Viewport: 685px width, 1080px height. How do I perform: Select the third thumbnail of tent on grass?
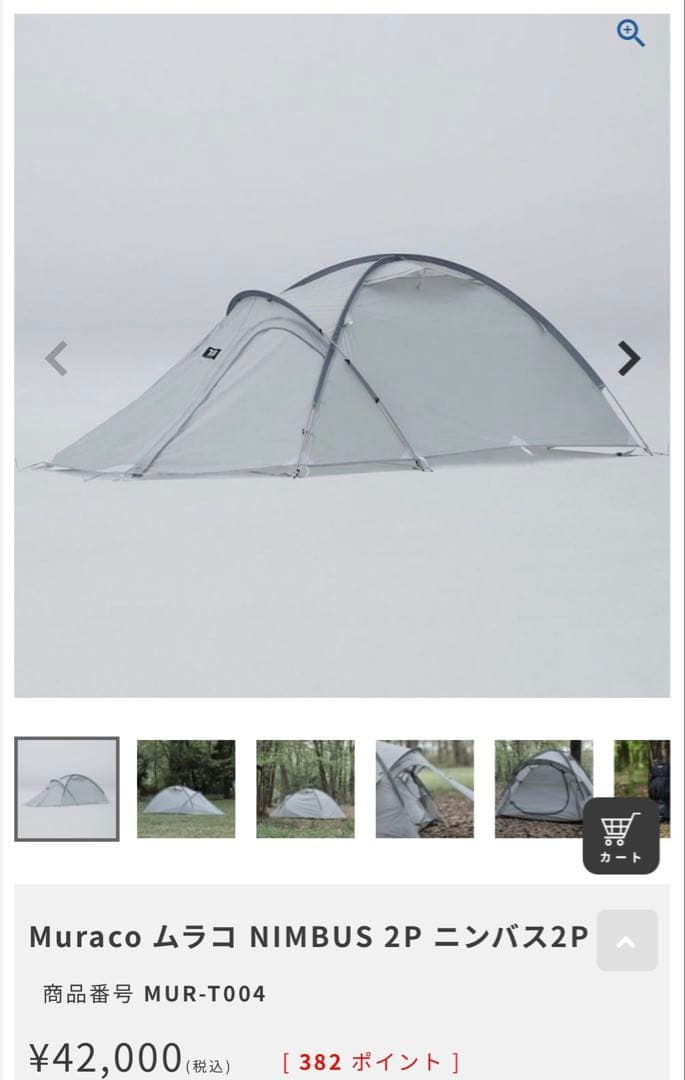click(305, 789)
